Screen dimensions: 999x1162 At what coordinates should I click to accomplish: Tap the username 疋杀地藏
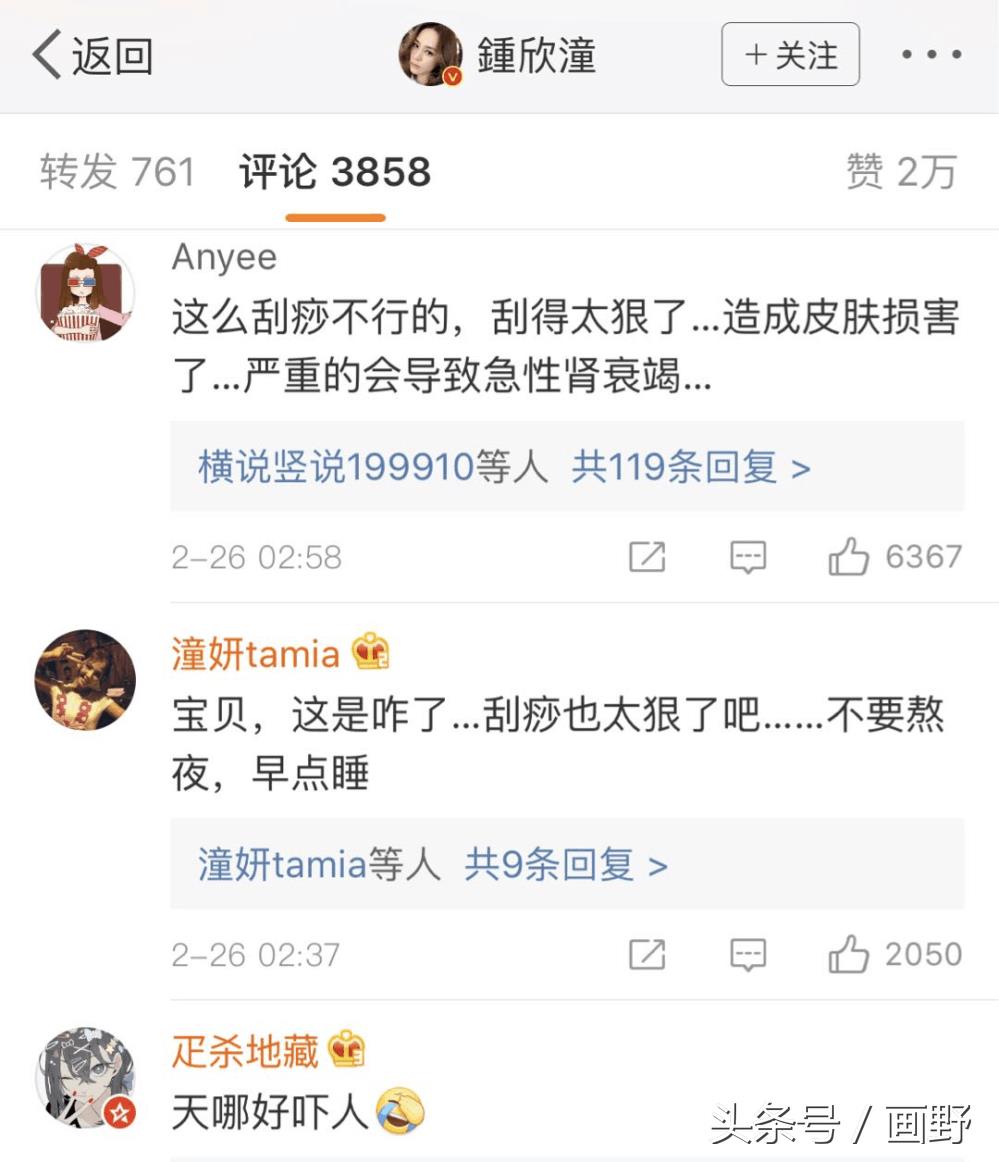(x=245, y=1051)
